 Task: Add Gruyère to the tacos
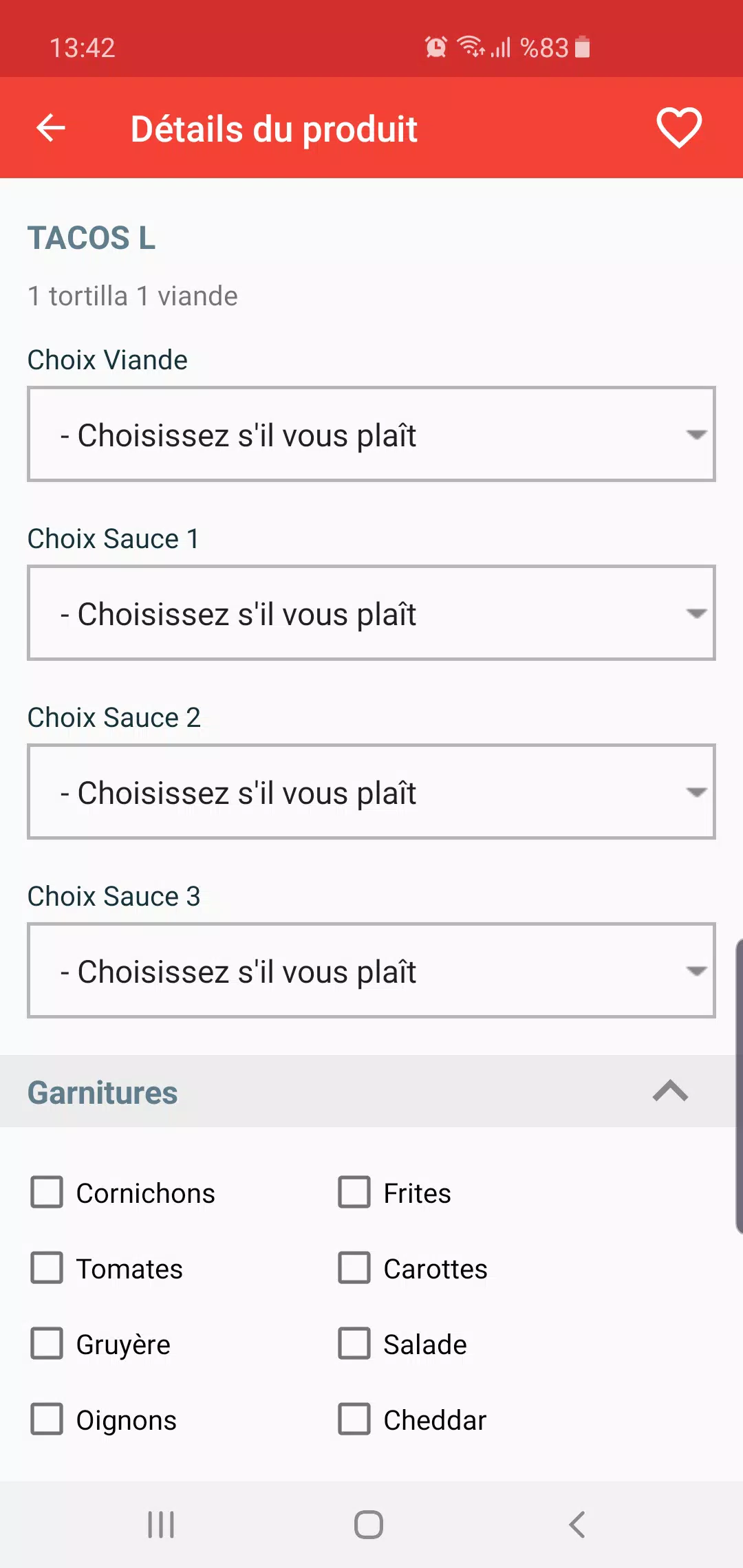click(47, 1343)
